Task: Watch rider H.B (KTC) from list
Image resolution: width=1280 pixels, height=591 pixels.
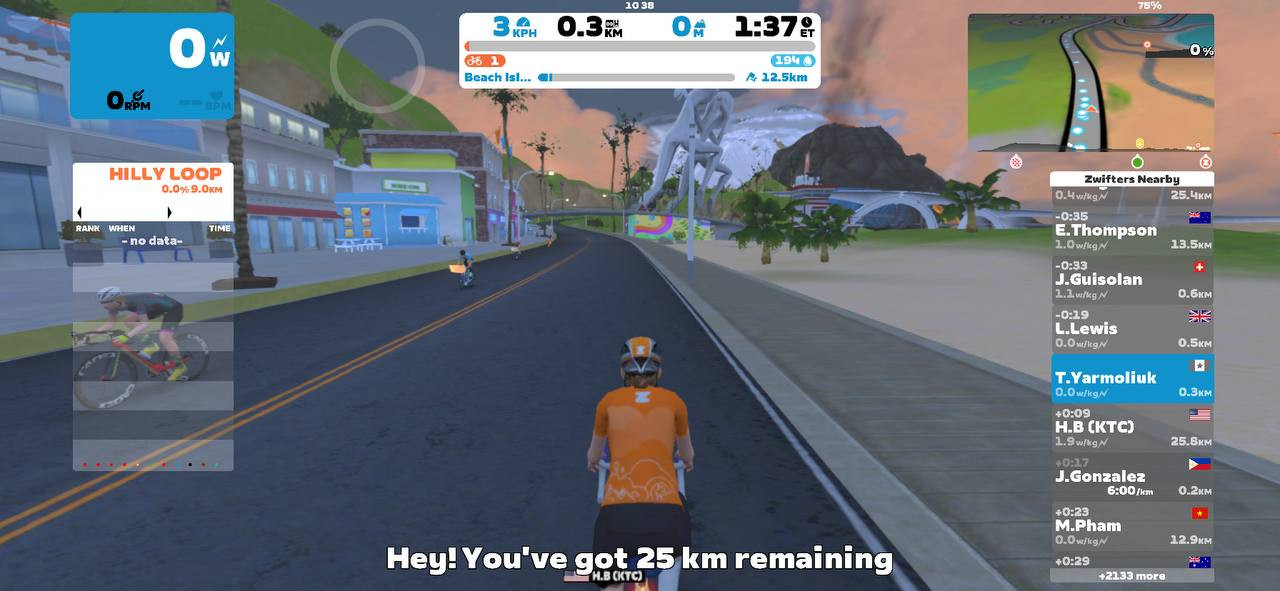Action: pos(1131,427)
